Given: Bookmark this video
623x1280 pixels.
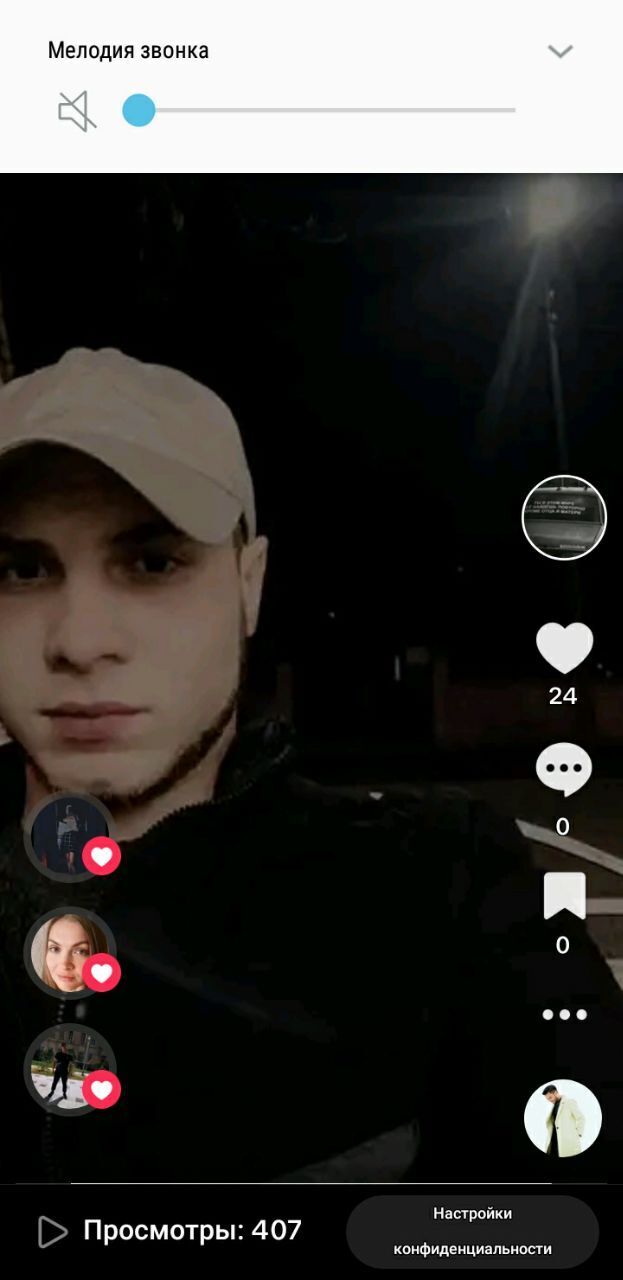Looking at the screenshot, I should coord(564,896).
